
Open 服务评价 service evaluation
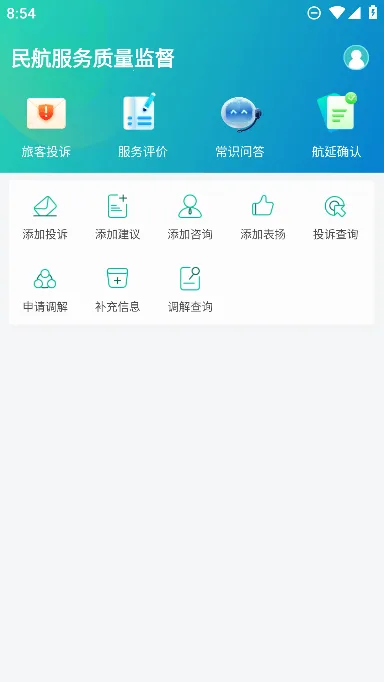[143, 126]
